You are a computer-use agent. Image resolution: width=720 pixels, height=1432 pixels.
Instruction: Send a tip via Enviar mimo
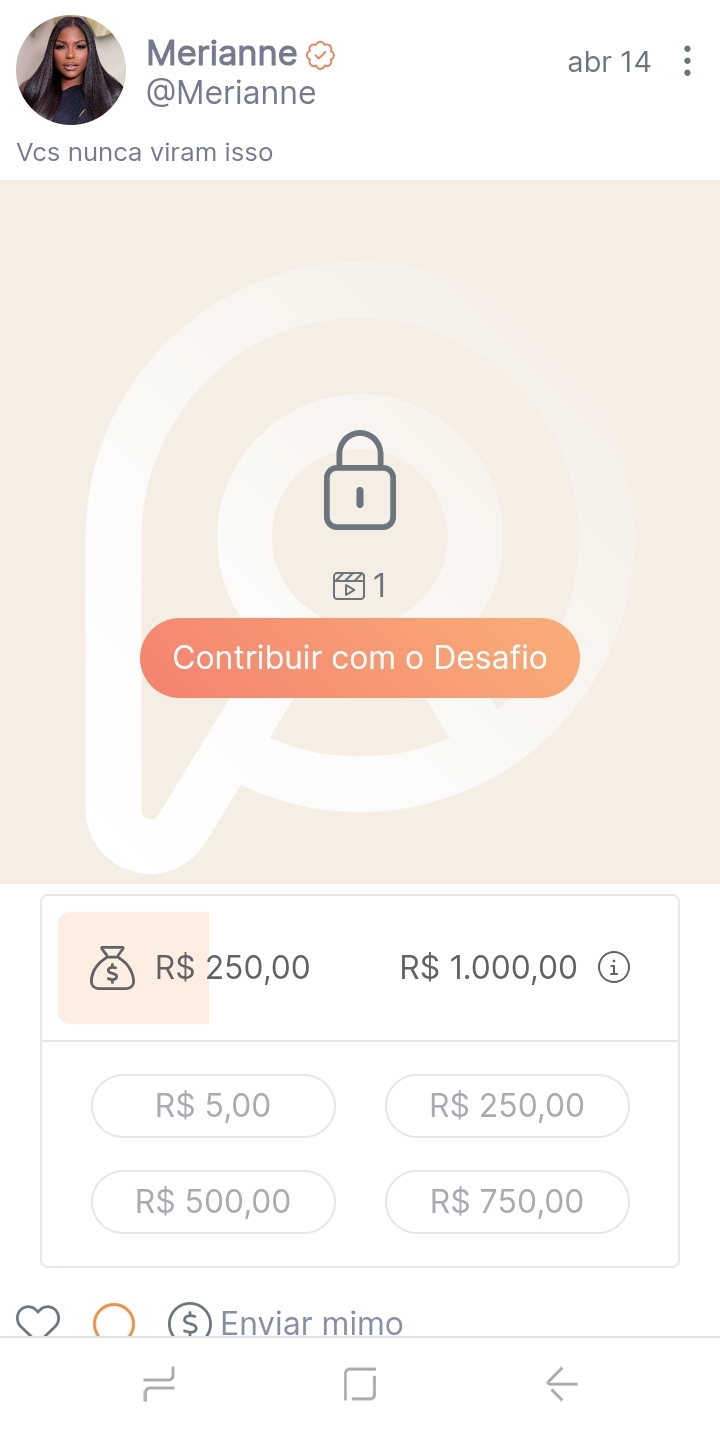click(x=286, y=1323)
